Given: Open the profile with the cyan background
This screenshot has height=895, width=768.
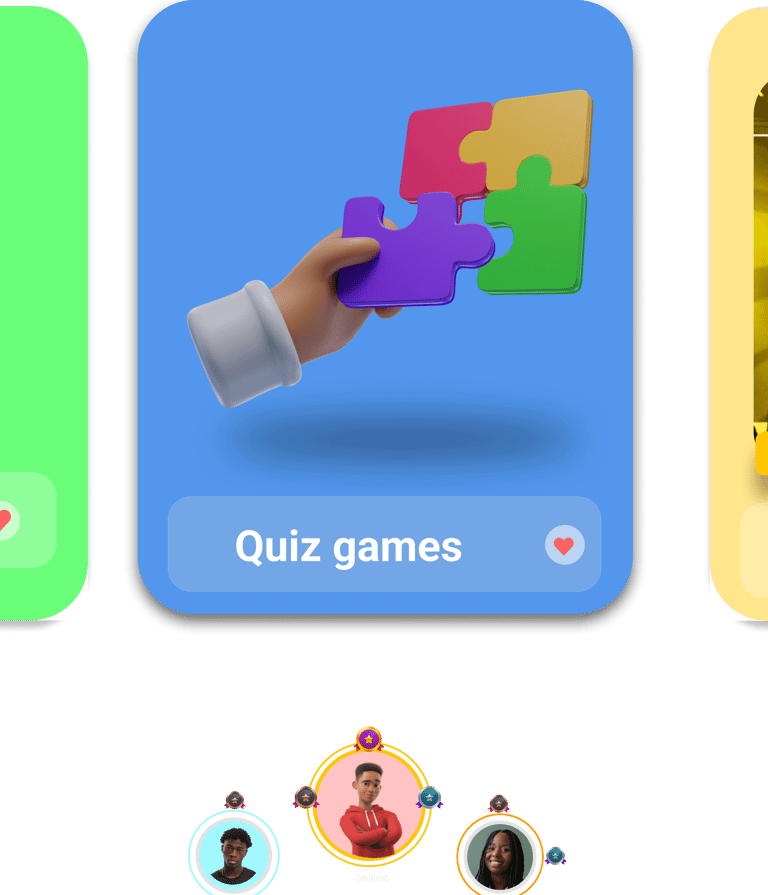Looking at the screenshot, I should (x=233, y=855).
